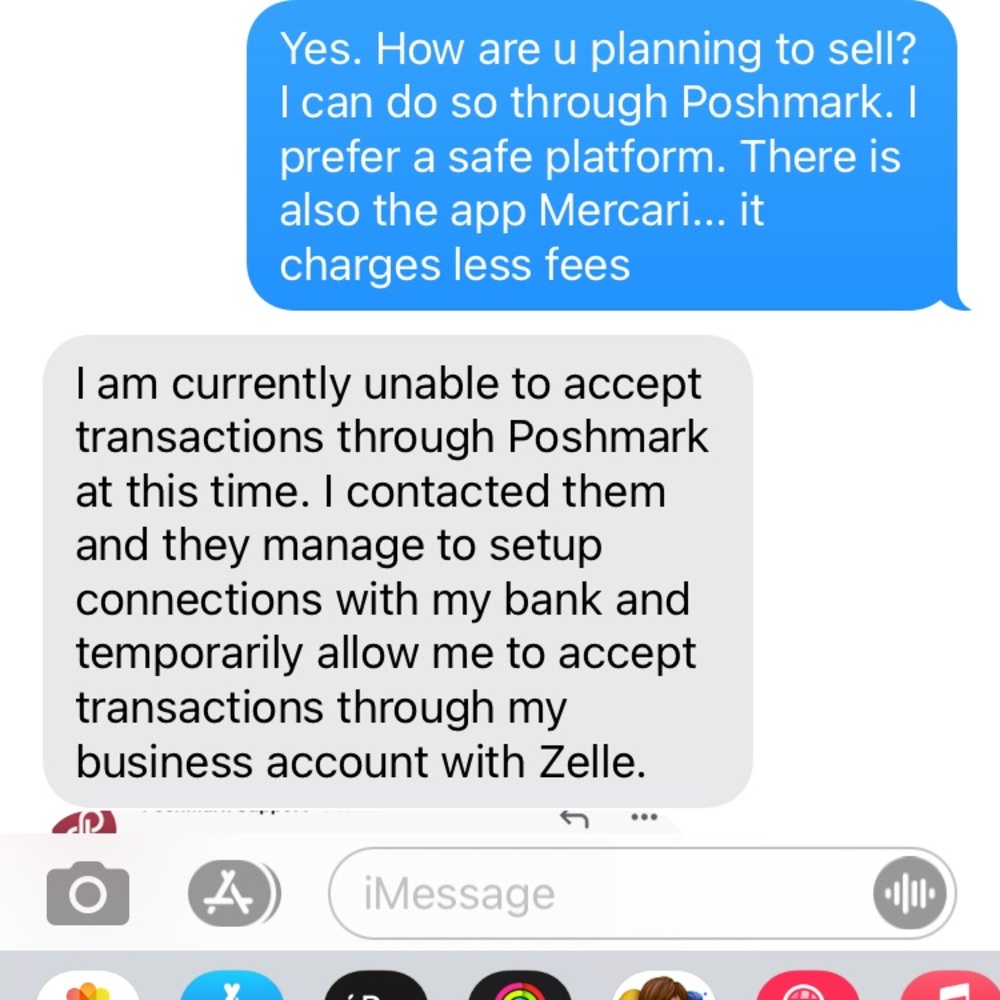Open Apple Pay in the app drawer
Screen dimensions: 1000x1000
click(375, 988)
